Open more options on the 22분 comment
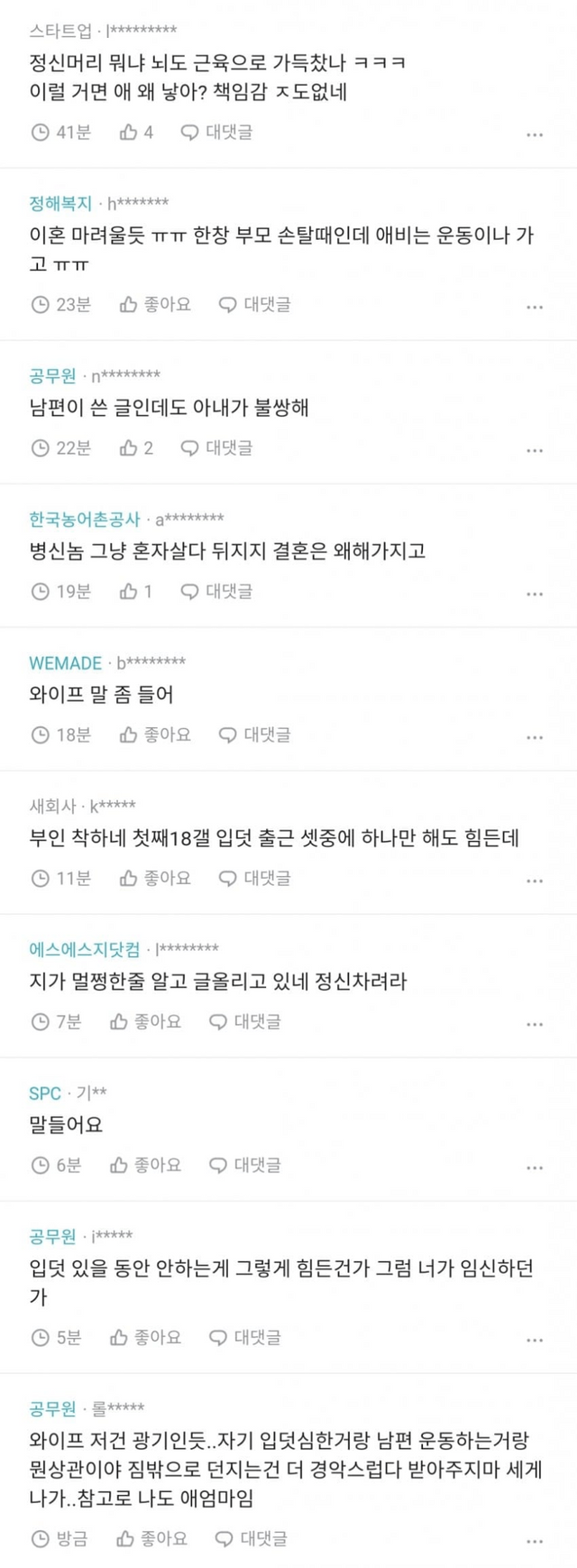This screenshot has width=577, height=1568. [x=535, y=450]
